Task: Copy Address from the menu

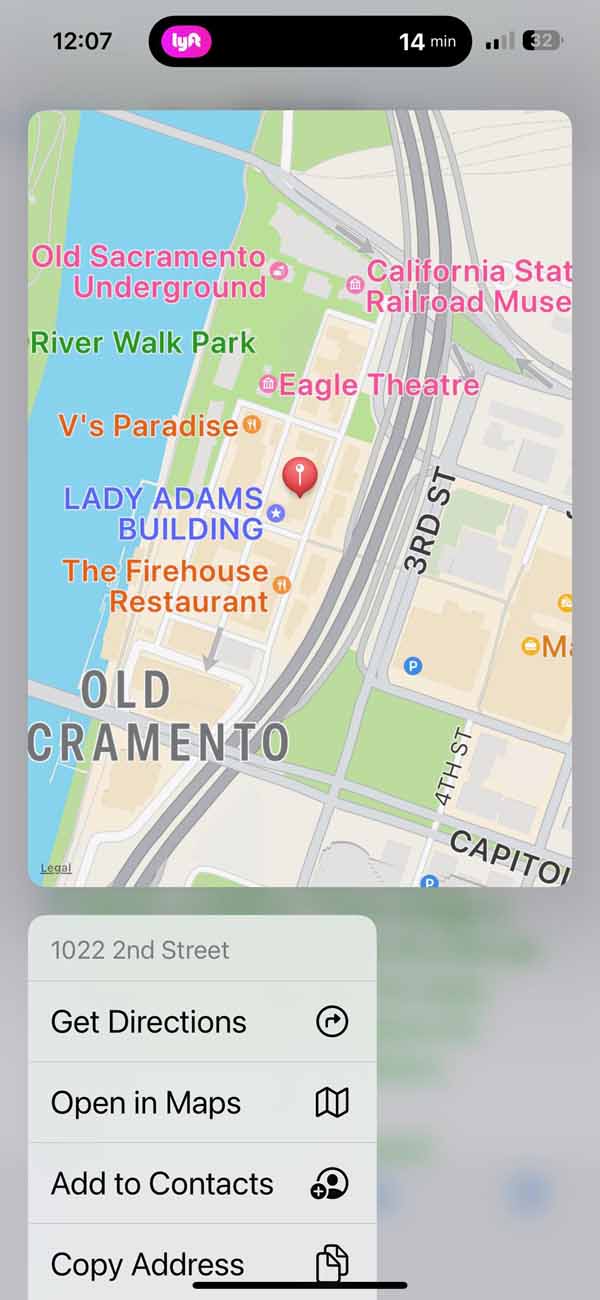Action: point(200,1264)
